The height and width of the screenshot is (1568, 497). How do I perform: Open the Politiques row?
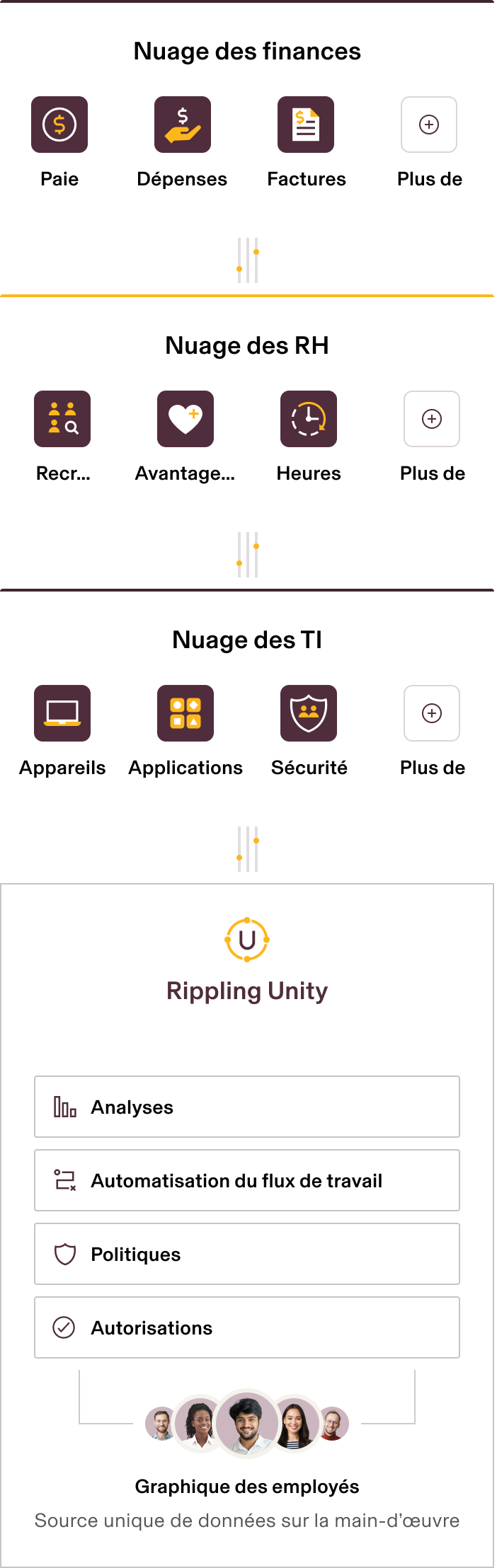point(247,1255)
